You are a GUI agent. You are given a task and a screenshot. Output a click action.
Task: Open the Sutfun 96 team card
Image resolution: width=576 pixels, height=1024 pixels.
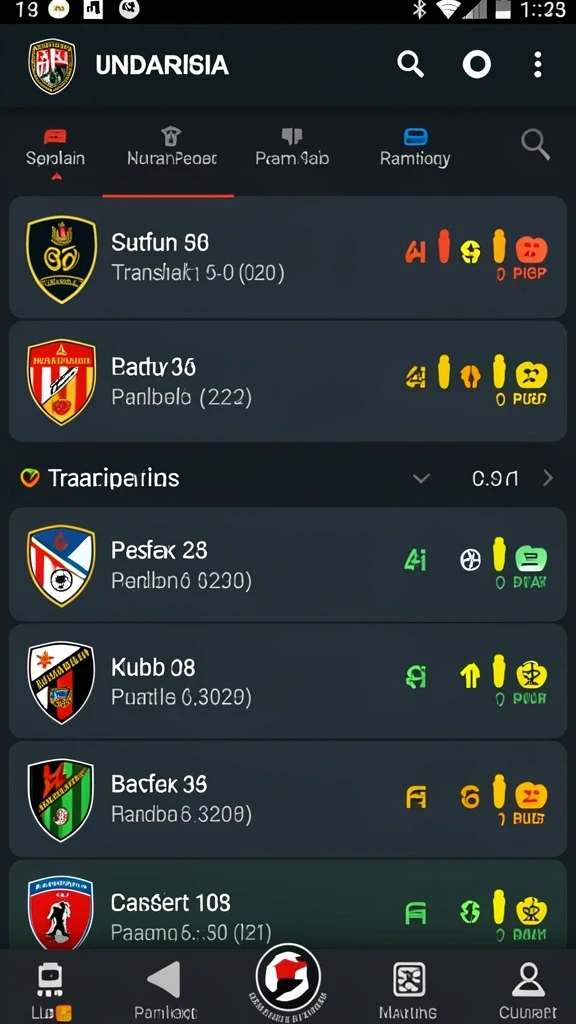287,257
